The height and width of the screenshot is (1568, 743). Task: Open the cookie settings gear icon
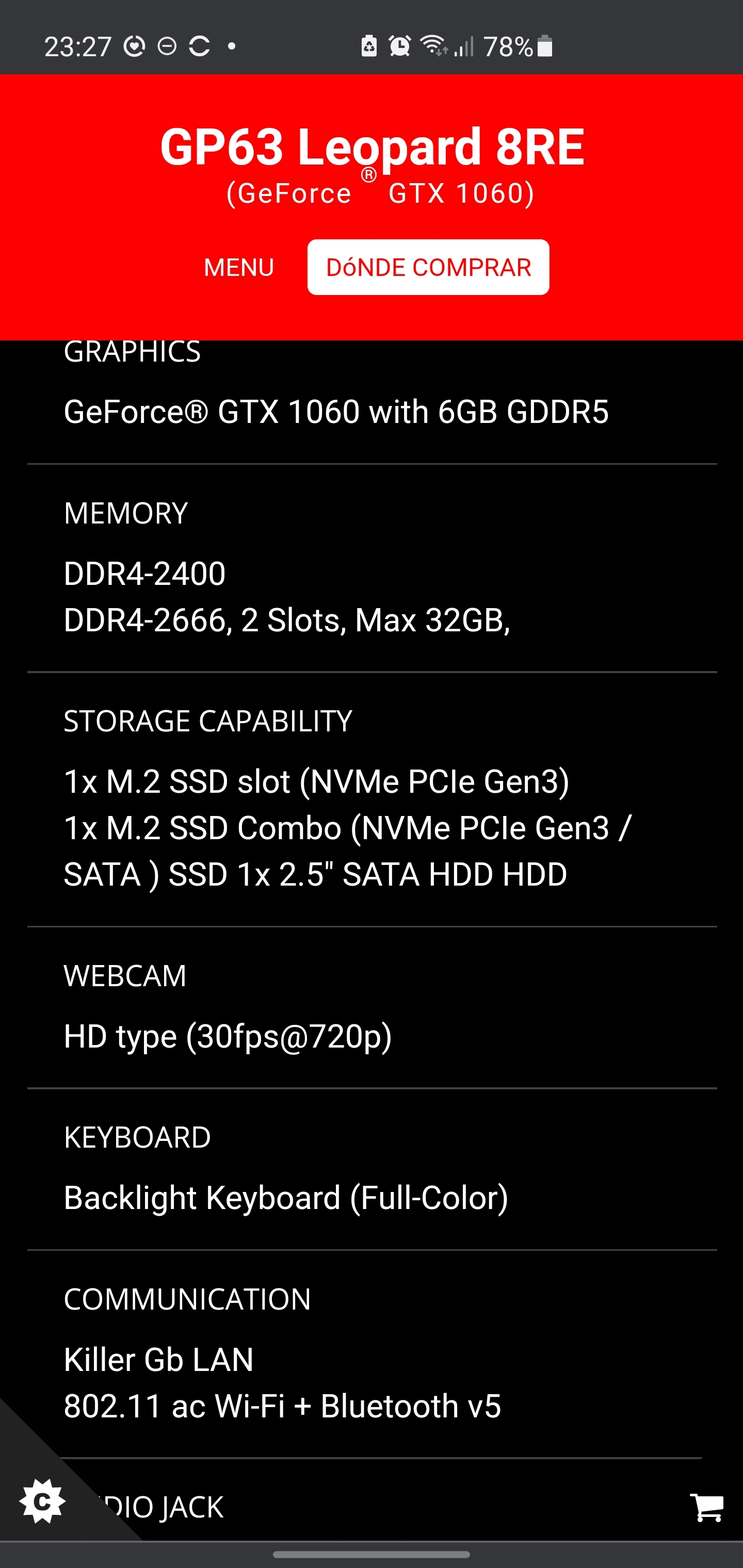tap(42, 1501)
